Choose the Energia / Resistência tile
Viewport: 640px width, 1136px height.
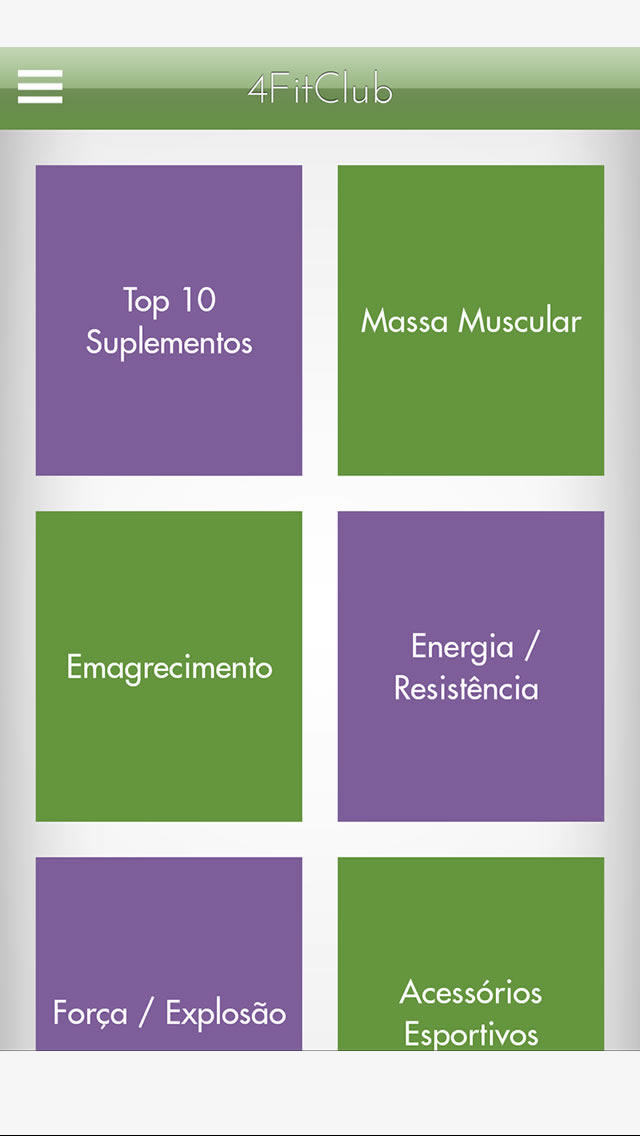pos(471,666)
